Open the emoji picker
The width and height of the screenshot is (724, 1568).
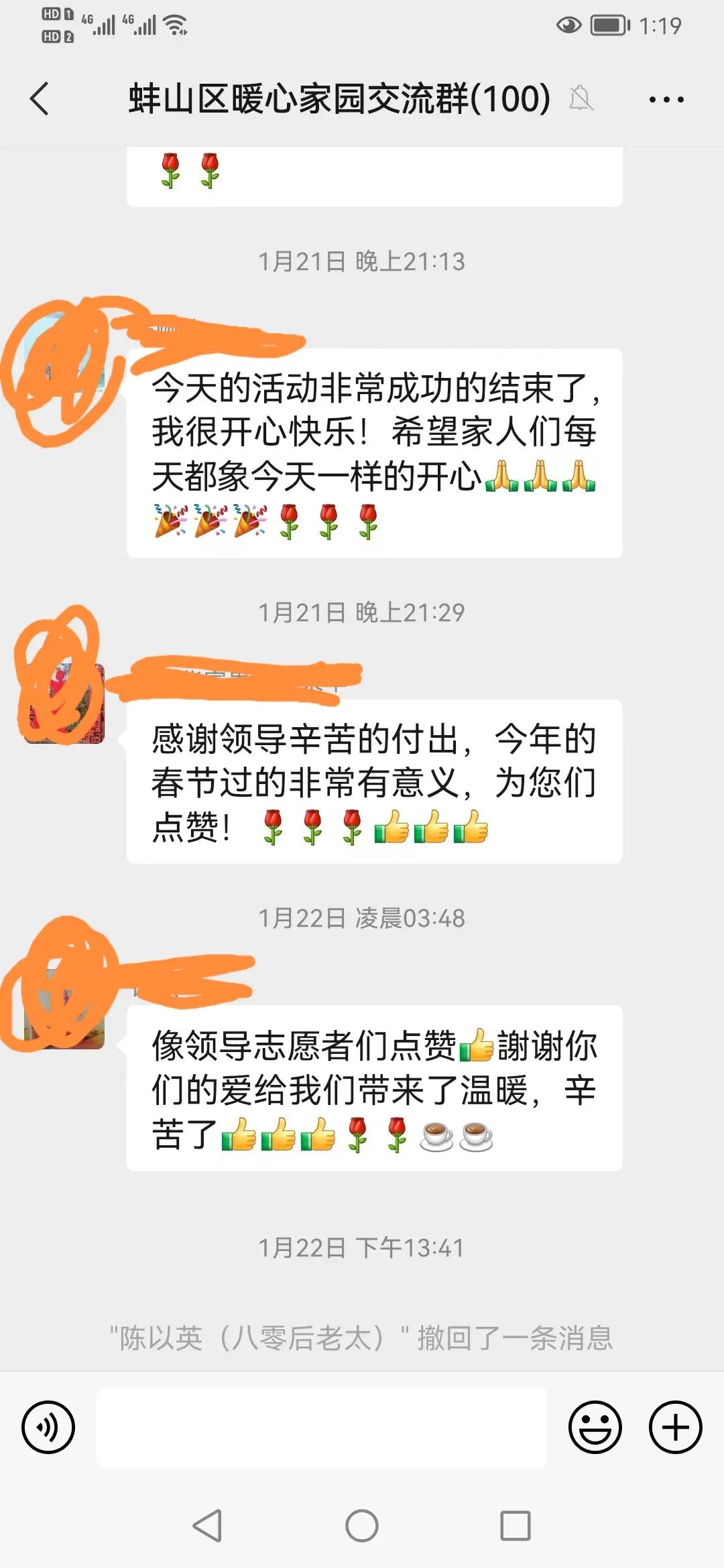[595, 1427]
